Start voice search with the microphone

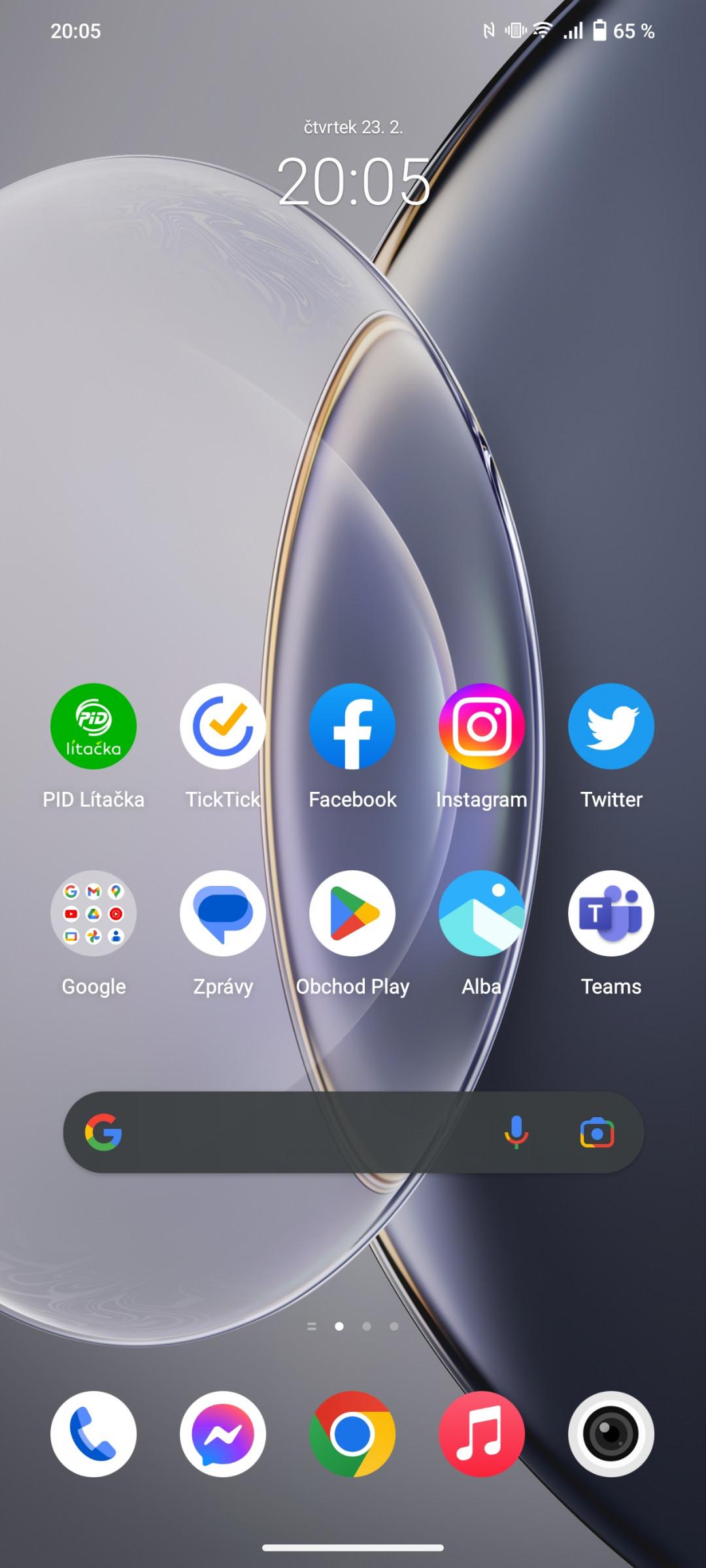tap(516, 1132)
